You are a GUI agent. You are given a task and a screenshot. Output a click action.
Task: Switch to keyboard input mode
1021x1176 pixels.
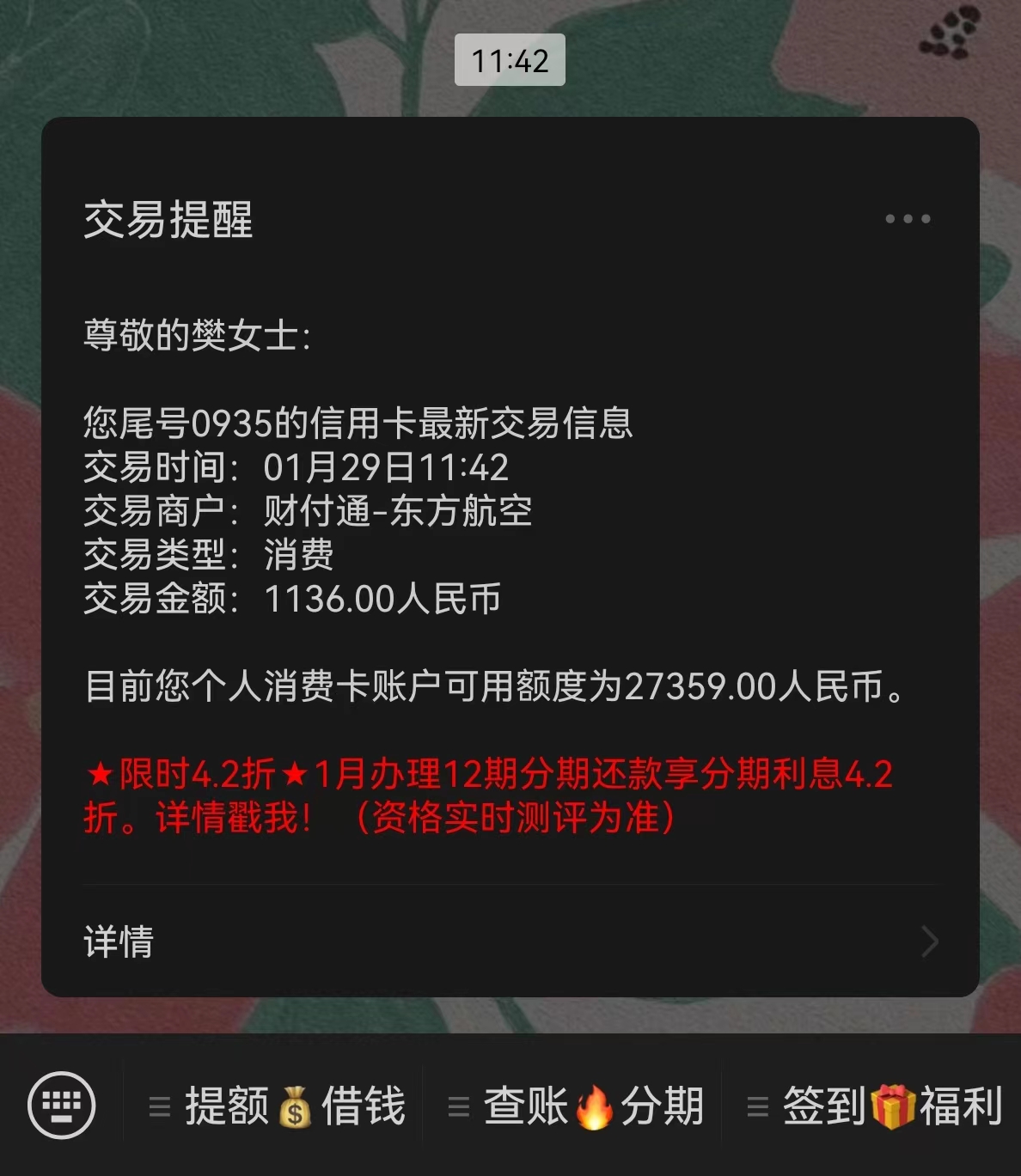pyautogui.click(x=62, y=1105)
